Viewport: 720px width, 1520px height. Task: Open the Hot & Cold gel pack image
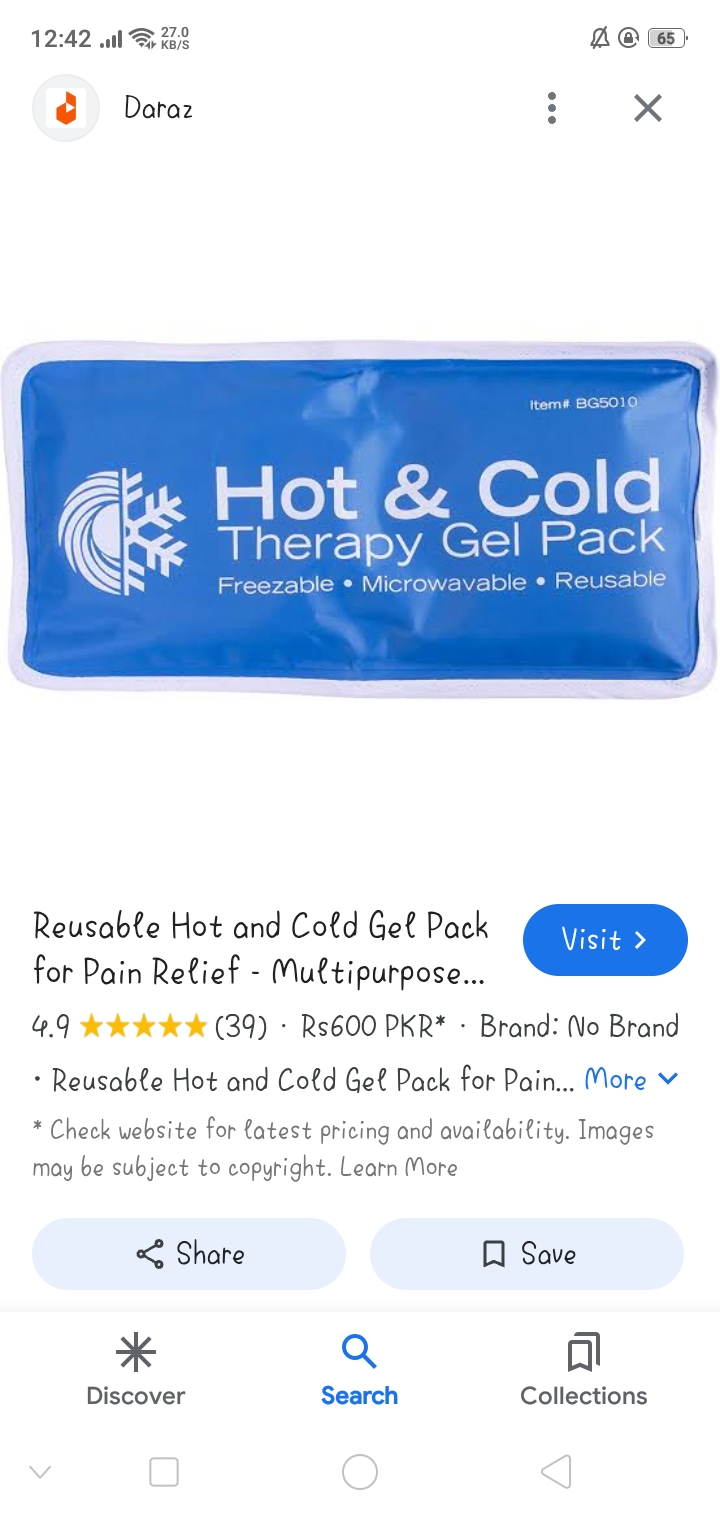point(360,520)
